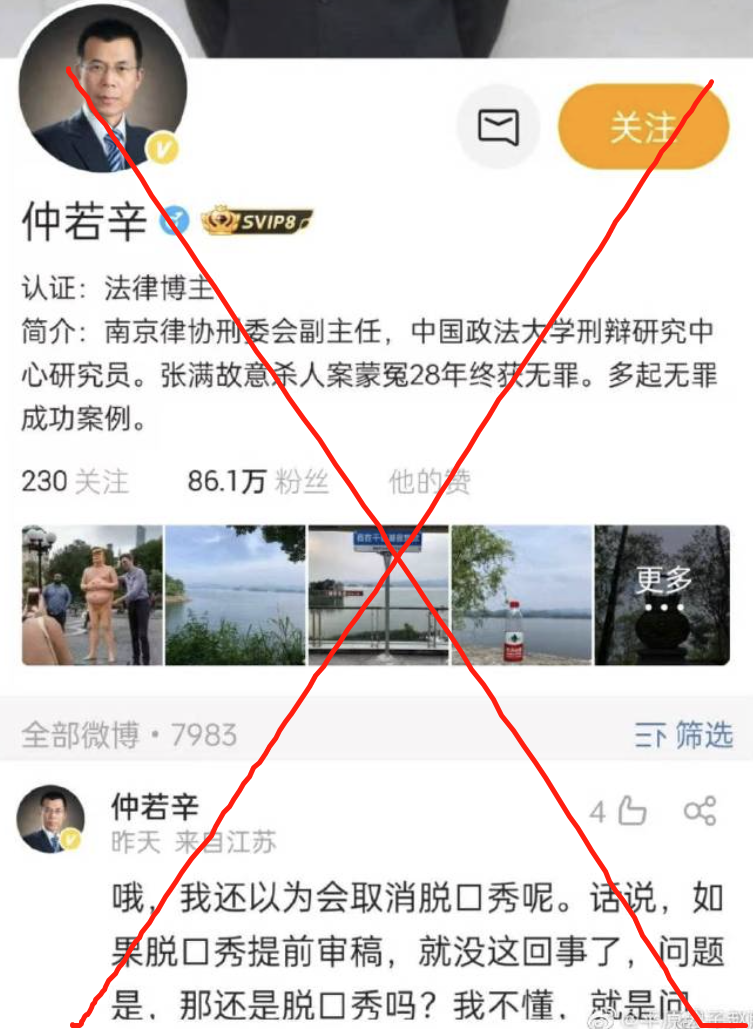Open the private message envelope icon
Screen dimensions: 753x1029
pyautogui.click(x=498, y=125)
